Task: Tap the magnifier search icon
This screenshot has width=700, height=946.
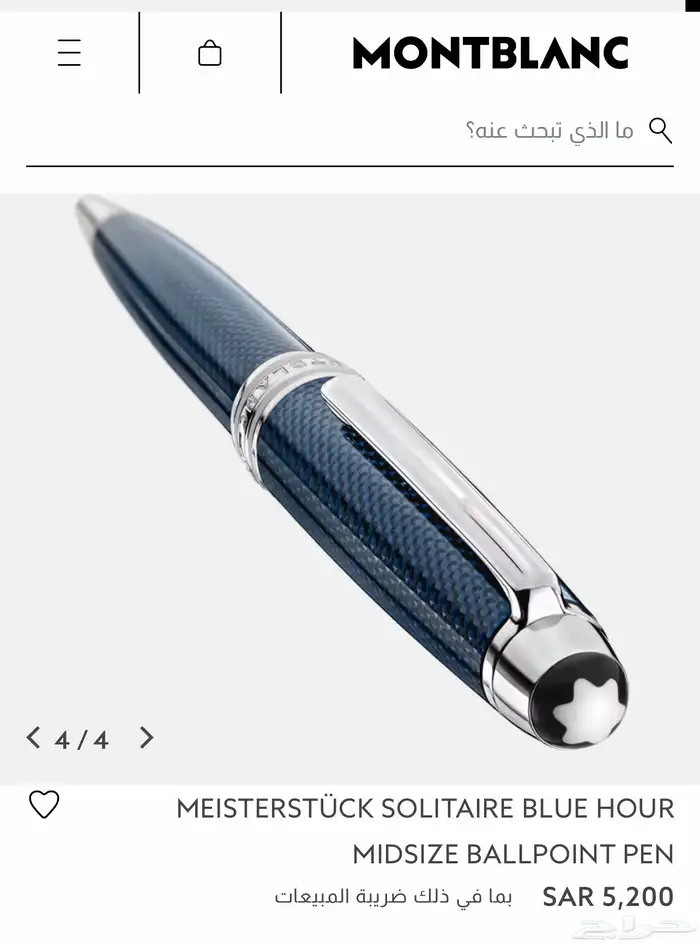Action: point(660,130)
